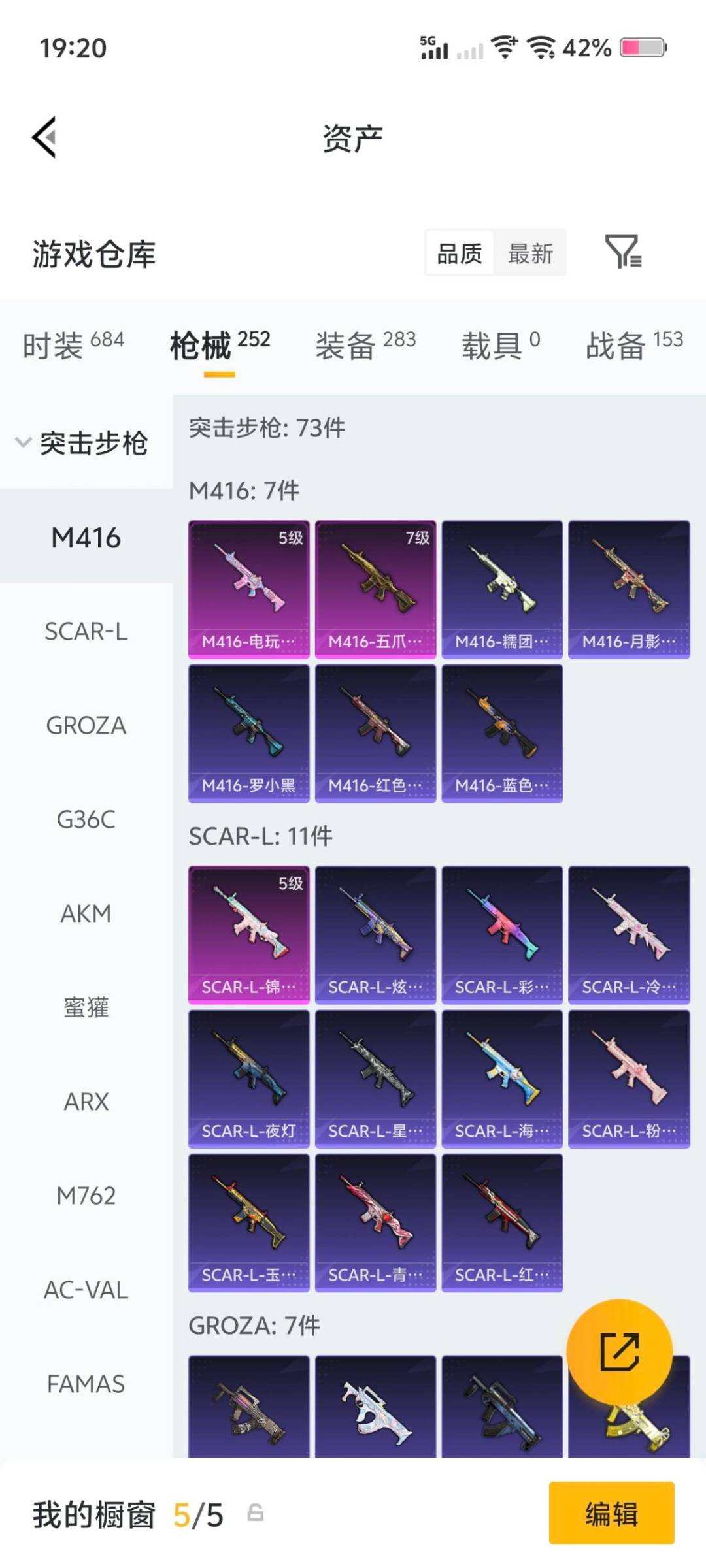Expand the GROZA section in sidebar
This screenshot has width=706, height=1568.
tap(86, 725)
